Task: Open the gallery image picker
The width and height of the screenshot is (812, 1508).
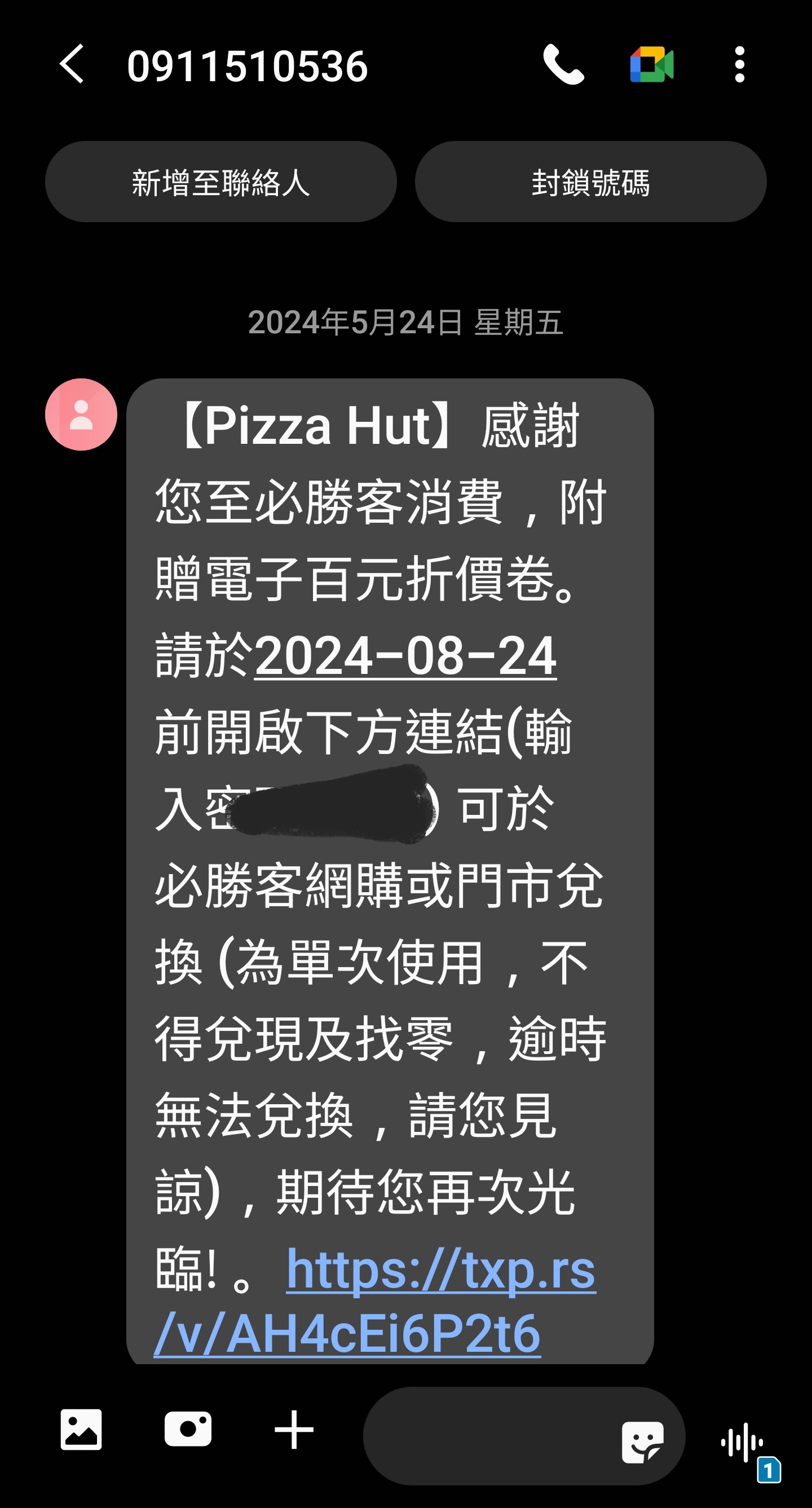Action: (x=81, y=1430)
